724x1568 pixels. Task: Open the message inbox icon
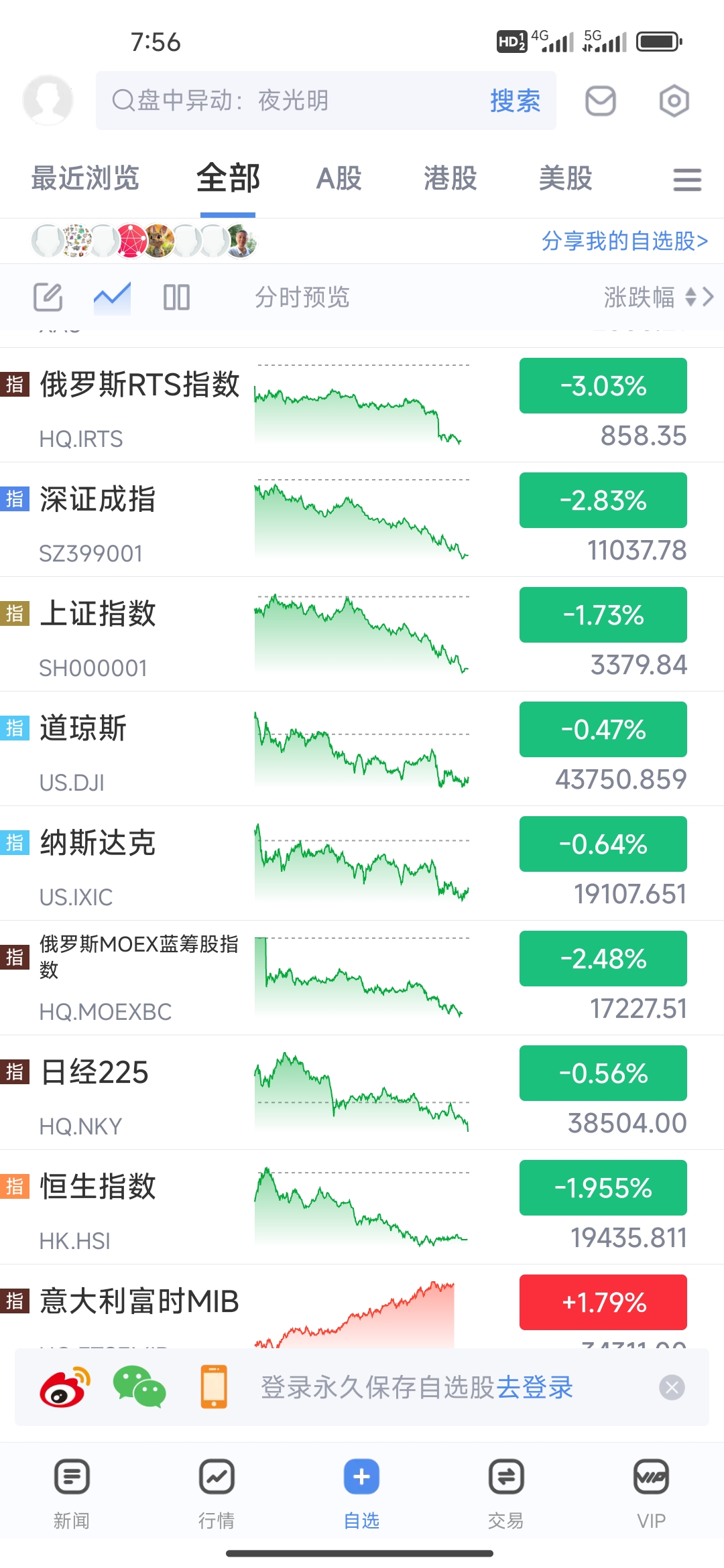[600, 101]
